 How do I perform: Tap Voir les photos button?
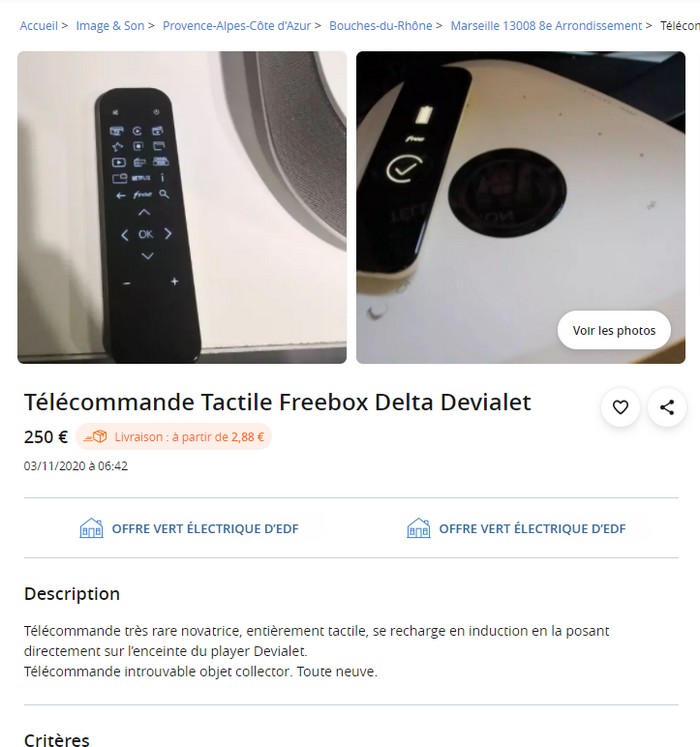tap(614, 330)
